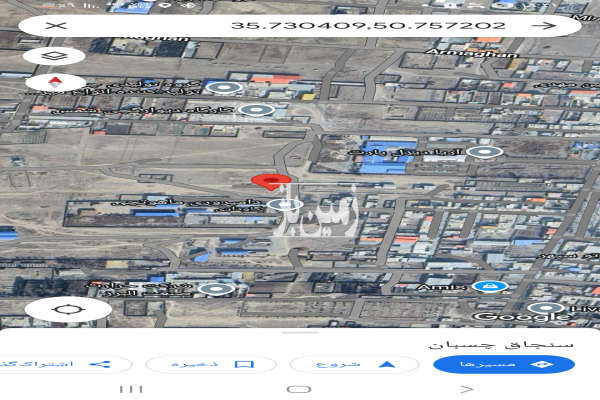Center map on my location
This screenshot has width=600, height=400.
(67, 310)
